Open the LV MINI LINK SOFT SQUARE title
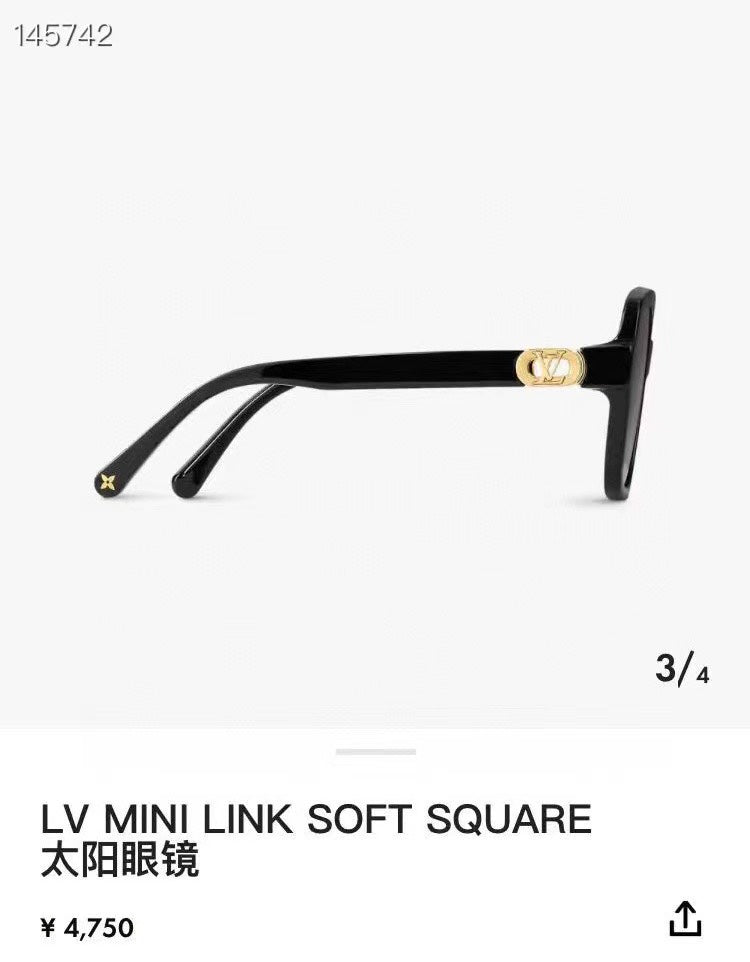 pos(315,818)
